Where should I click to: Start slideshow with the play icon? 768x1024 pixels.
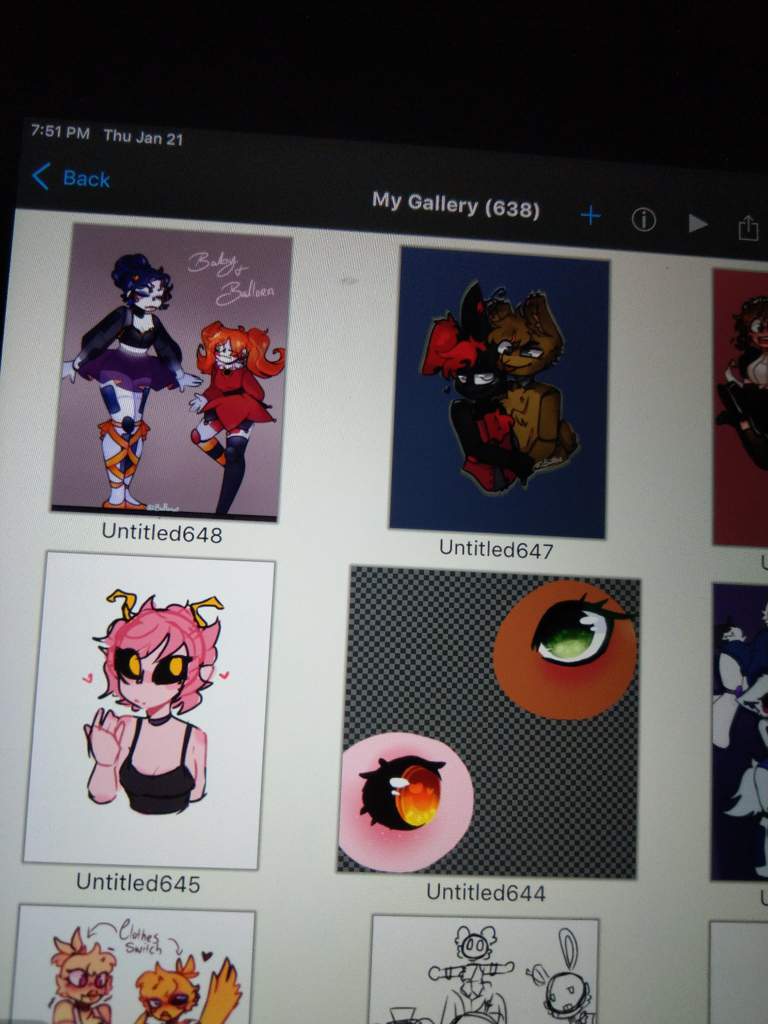(x=697, y=224)
